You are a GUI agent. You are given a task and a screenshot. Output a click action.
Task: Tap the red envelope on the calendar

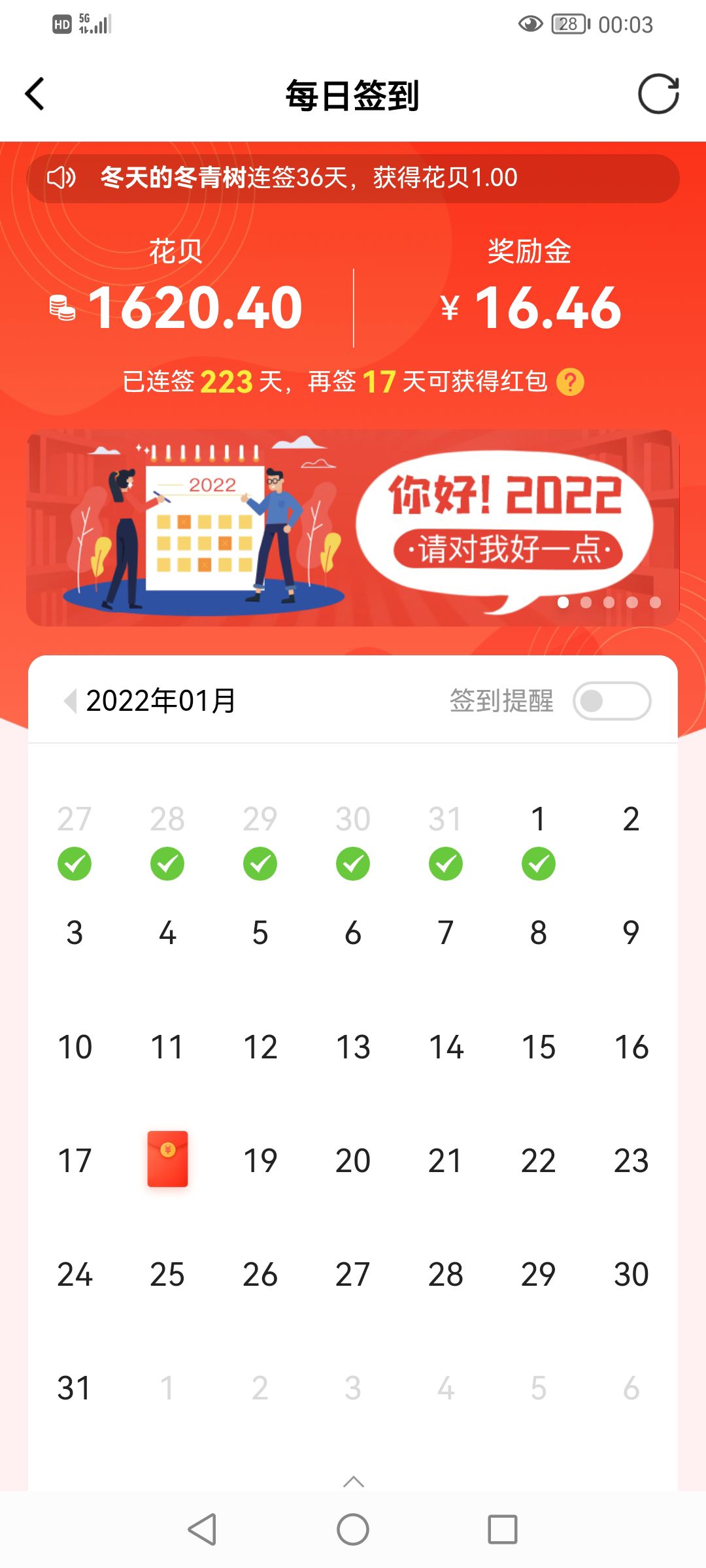click(x=167, y=1159)
